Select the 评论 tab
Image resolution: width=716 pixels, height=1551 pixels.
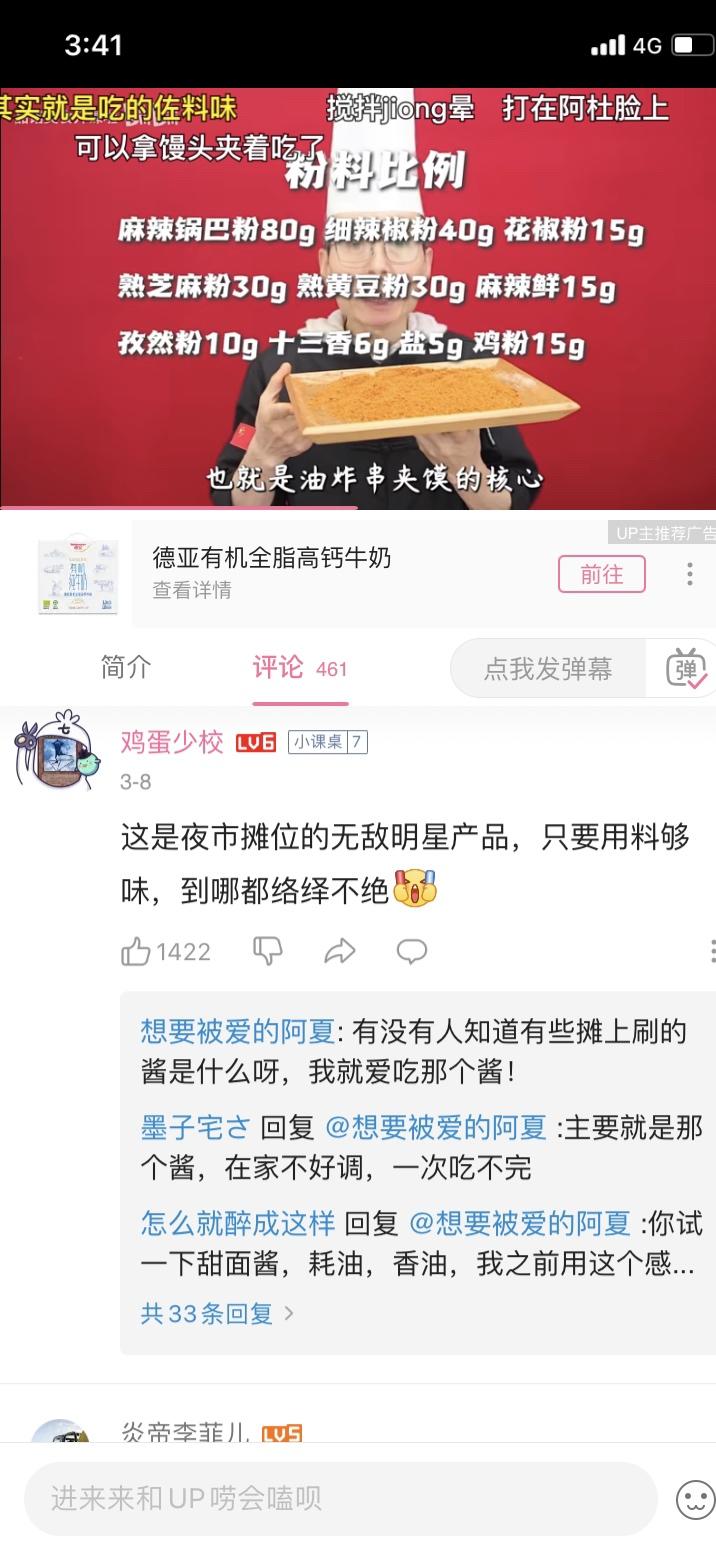299,668
